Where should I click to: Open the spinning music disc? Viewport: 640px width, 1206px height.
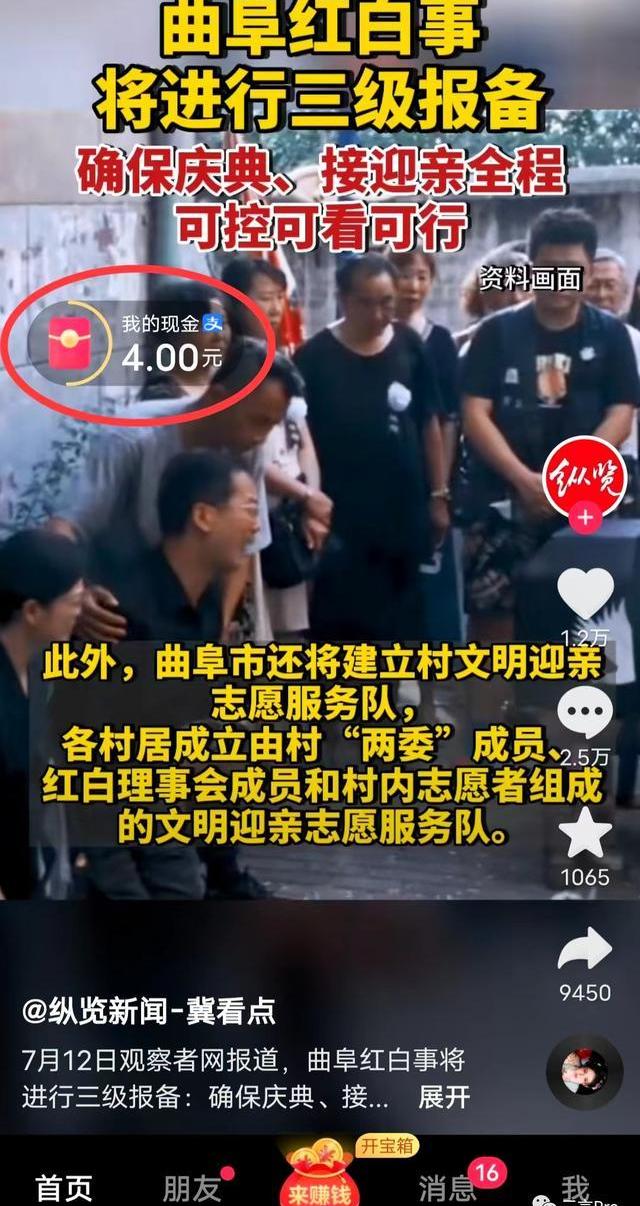[x=584, y=1071]
